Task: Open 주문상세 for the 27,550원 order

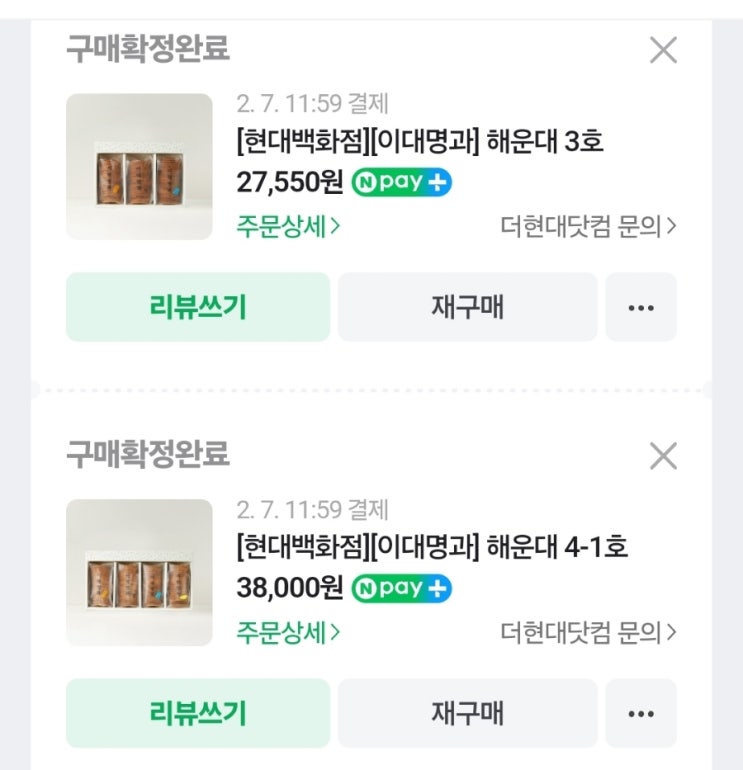Action: 288,226
